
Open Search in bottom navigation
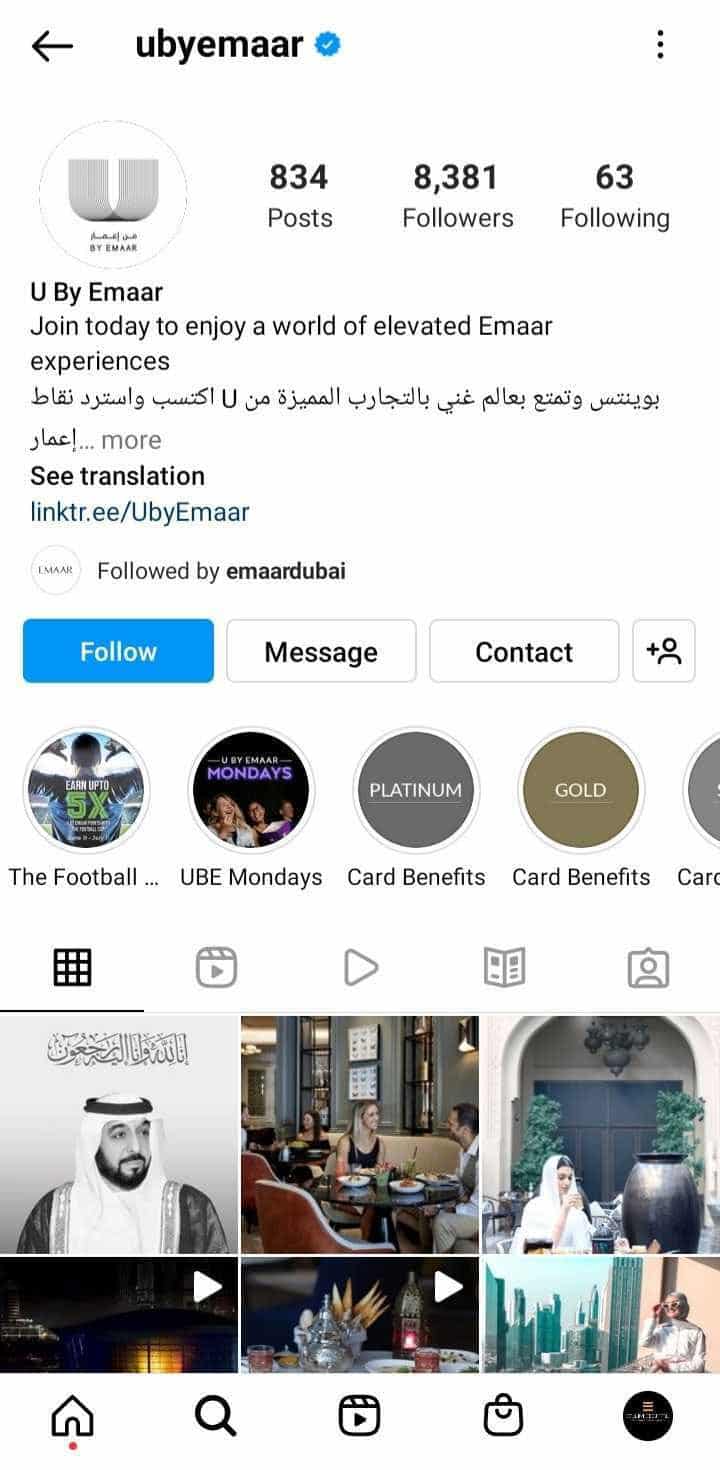215,1416
